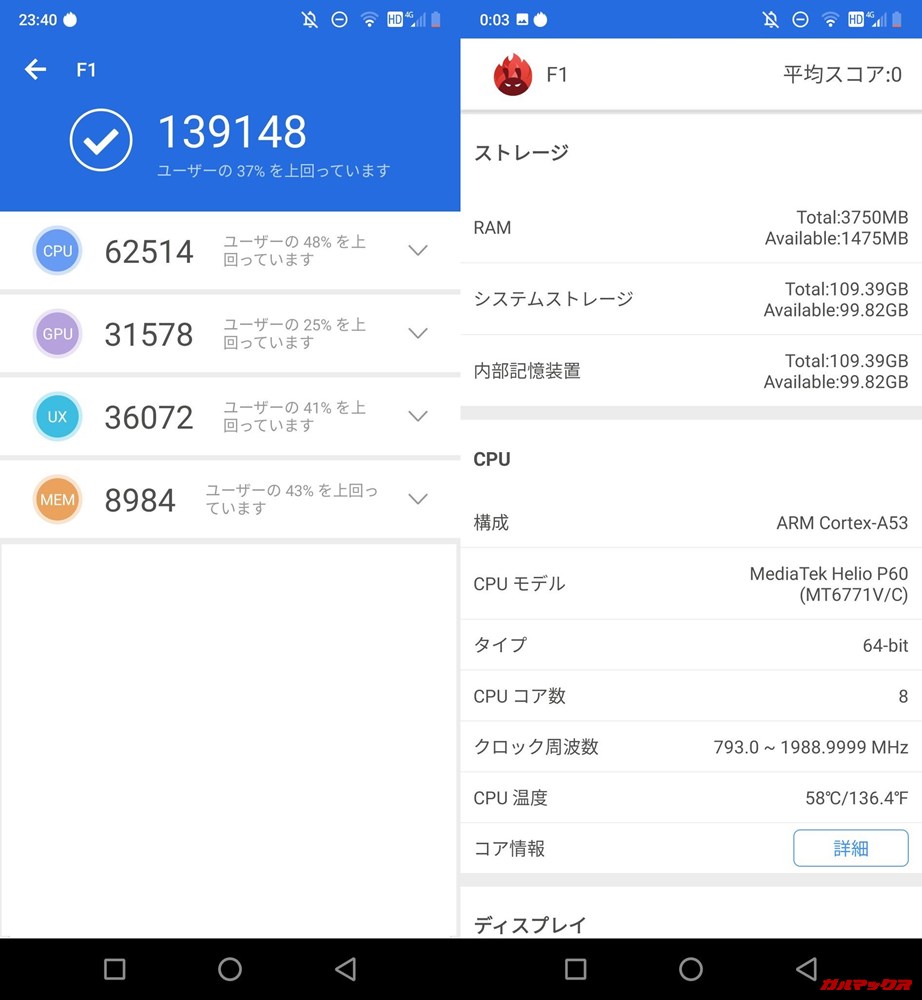Click the total score 139148
This screenshot has height=1000, width=922.
point(231,131)
